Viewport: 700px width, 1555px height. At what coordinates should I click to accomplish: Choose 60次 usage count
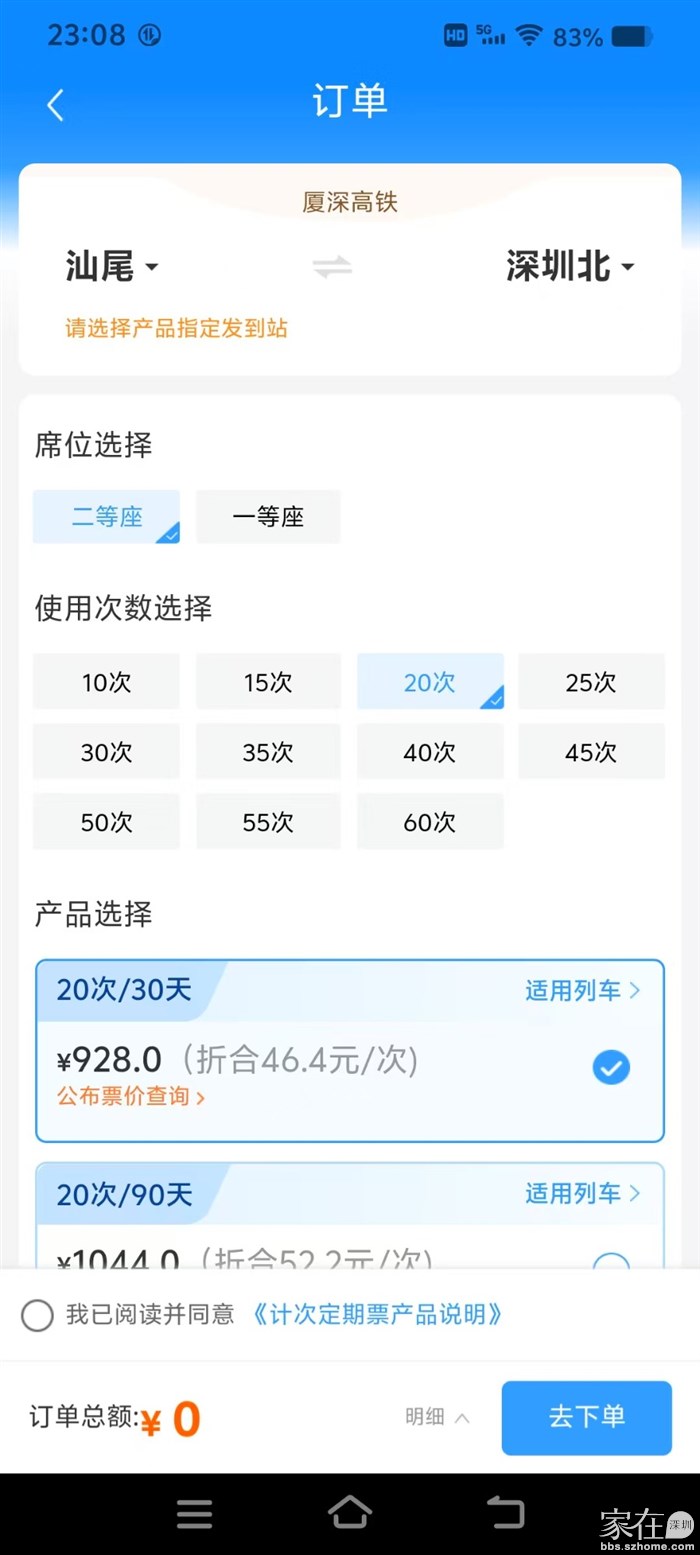pos(430,823)
